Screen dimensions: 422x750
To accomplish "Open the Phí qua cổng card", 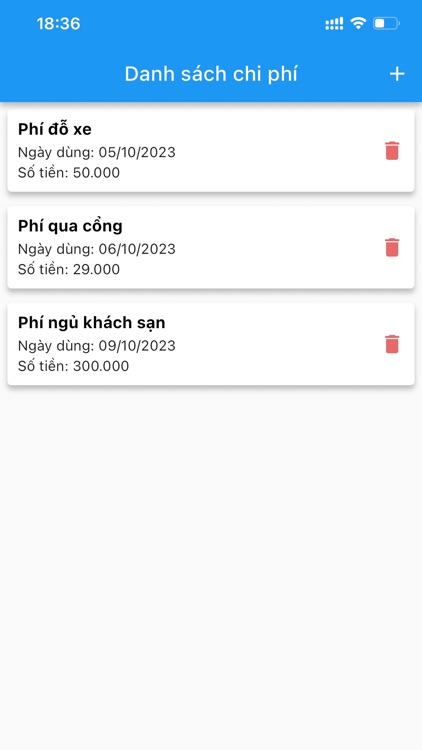I will click(x=211, y=247).
